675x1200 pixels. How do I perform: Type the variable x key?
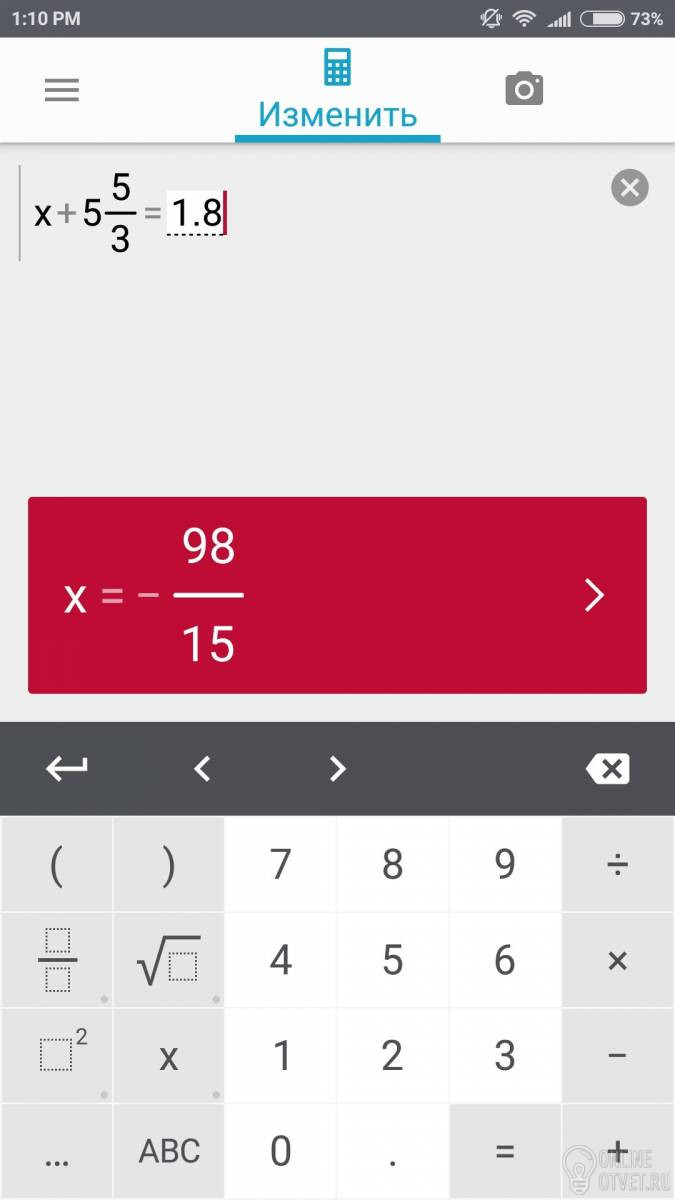tap(168, 1056)
